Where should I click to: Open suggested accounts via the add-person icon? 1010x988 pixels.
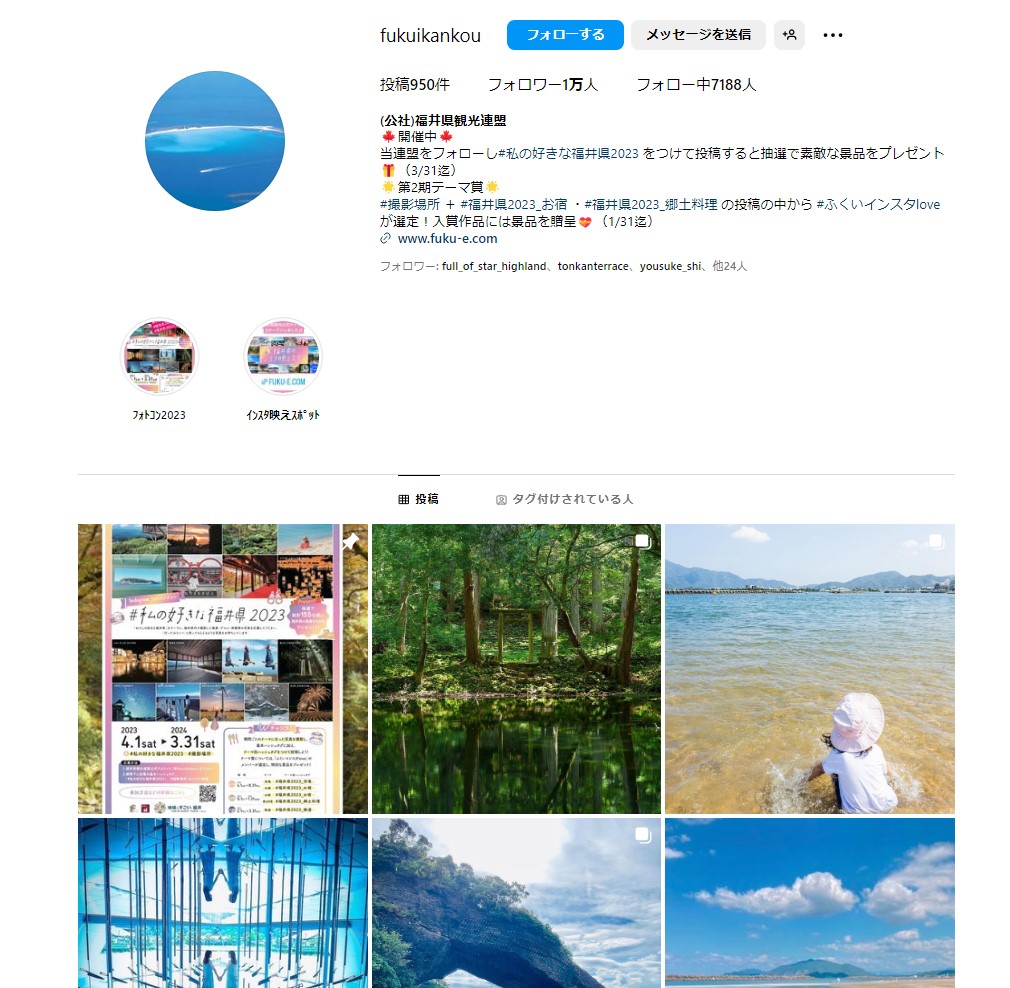pyautogui.click(x=789, y=35)
